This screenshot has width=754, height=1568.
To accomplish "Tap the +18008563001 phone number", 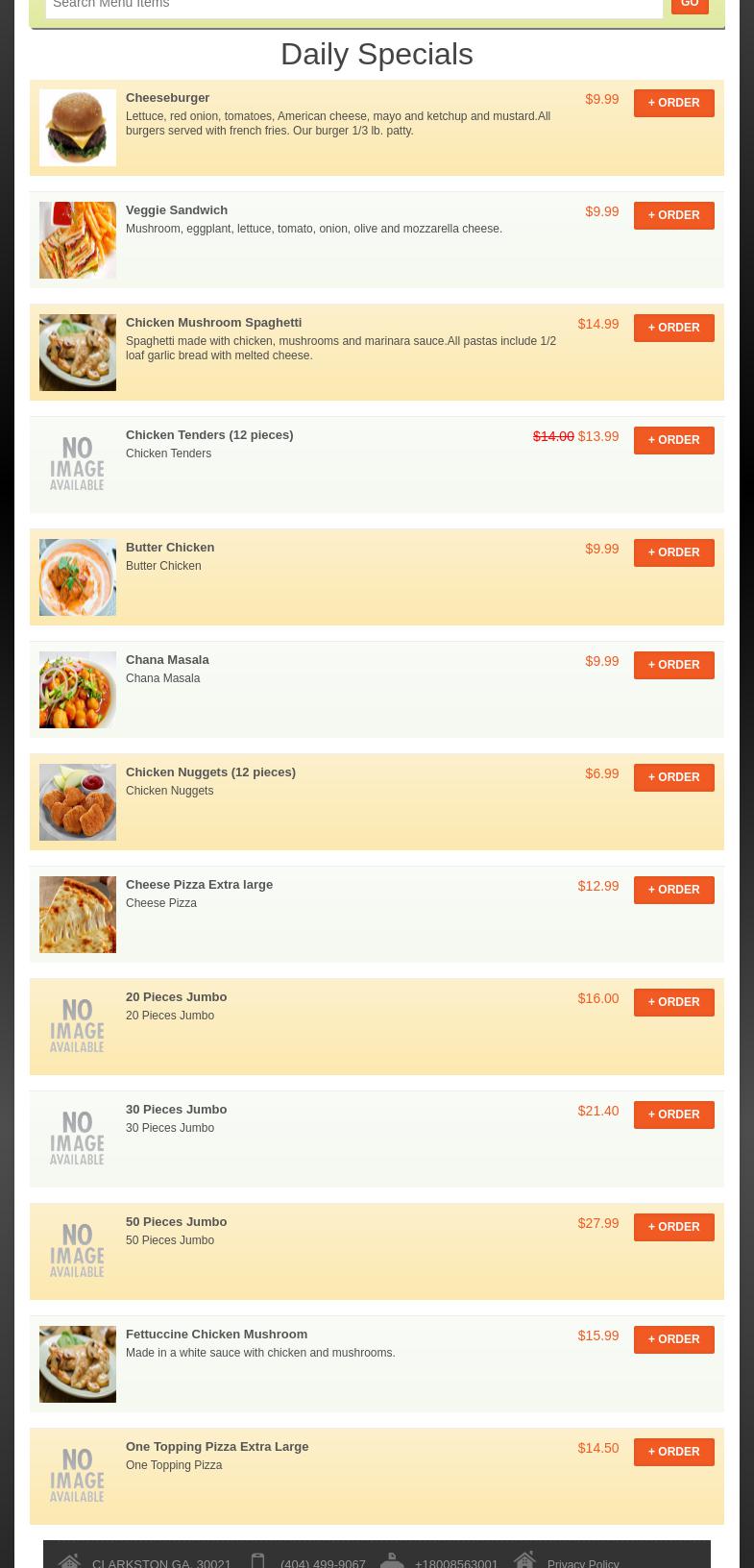I will point(456,1562).
